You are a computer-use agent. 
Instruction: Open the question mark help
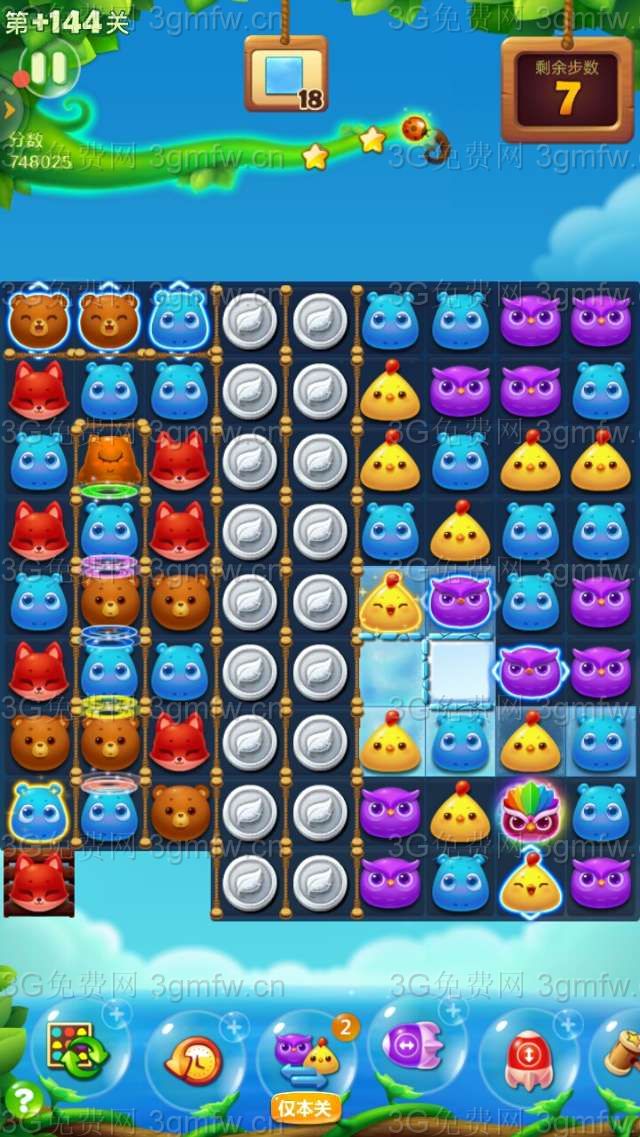tap(23, 1101)
